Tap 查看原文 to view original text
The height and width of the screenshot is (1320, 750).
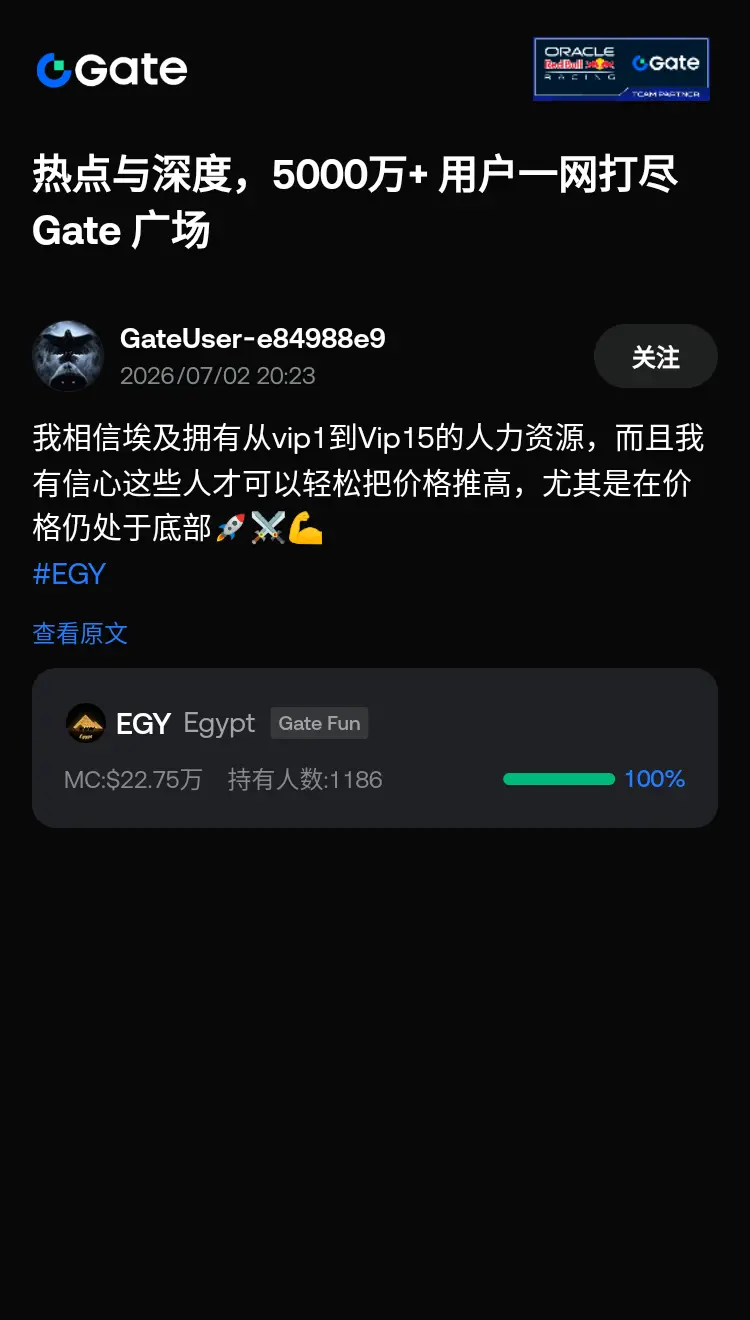tap(80, 633)
